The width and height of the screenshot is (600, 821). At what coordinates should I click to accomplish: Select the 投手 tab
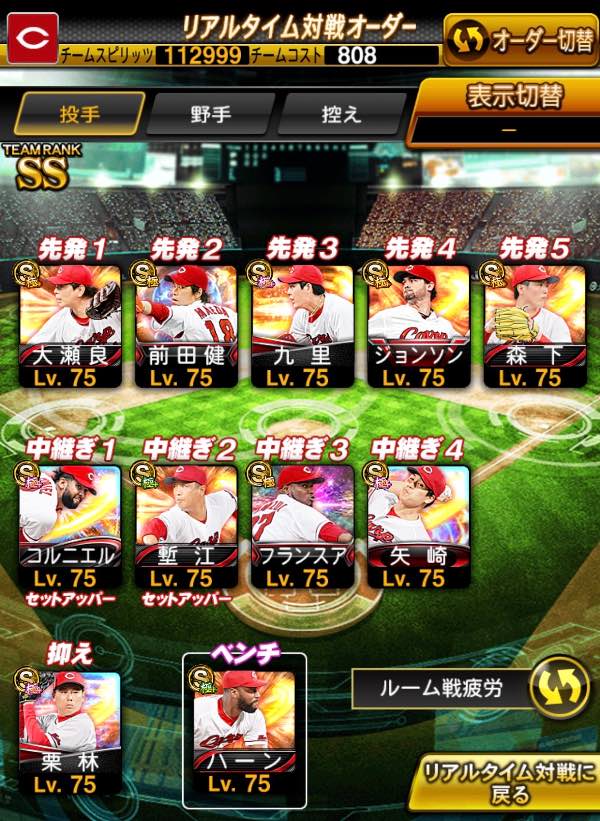81,114
